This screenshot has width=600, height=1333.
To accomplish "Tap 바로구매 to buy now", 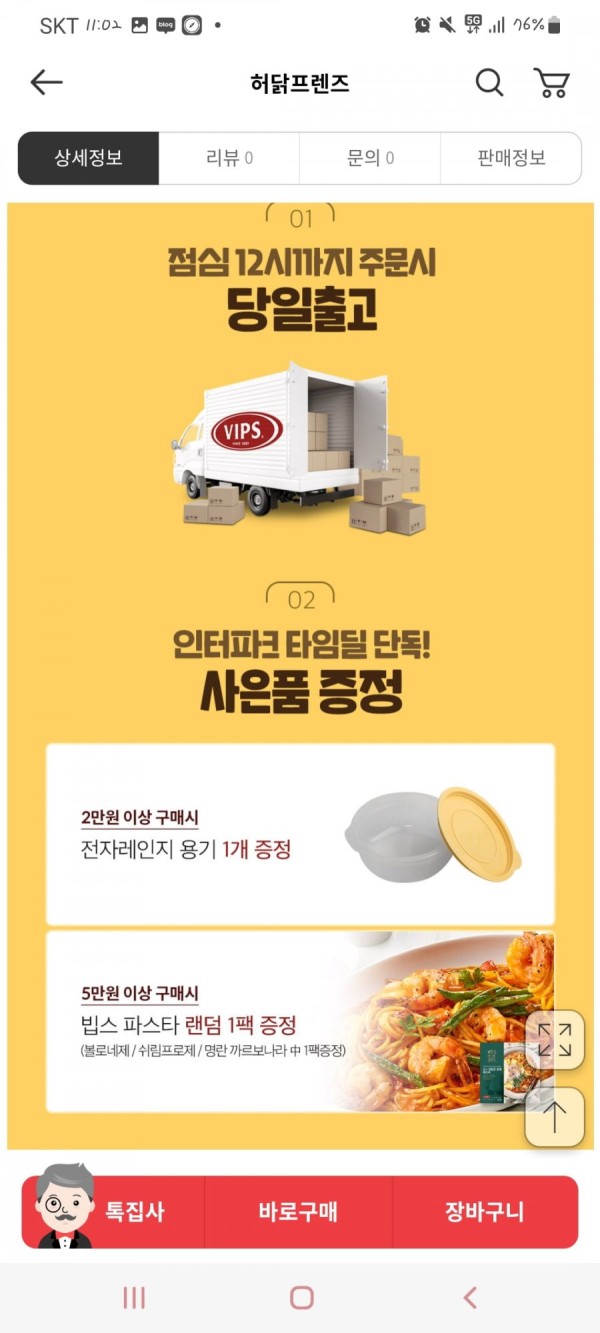I will (298, 1212).
